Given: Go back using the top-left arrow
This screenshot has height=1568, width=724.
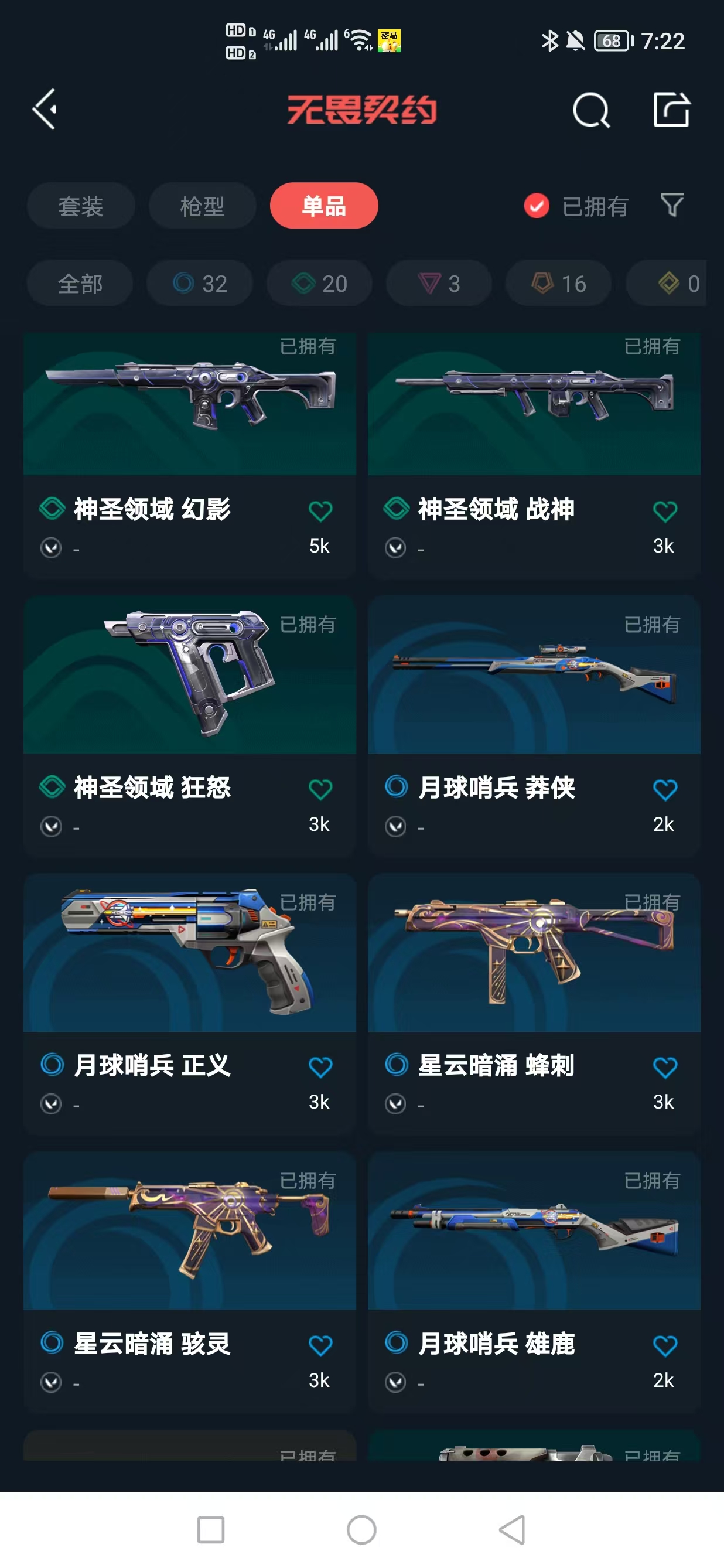Looking at the screenshot, I should 45,110.
